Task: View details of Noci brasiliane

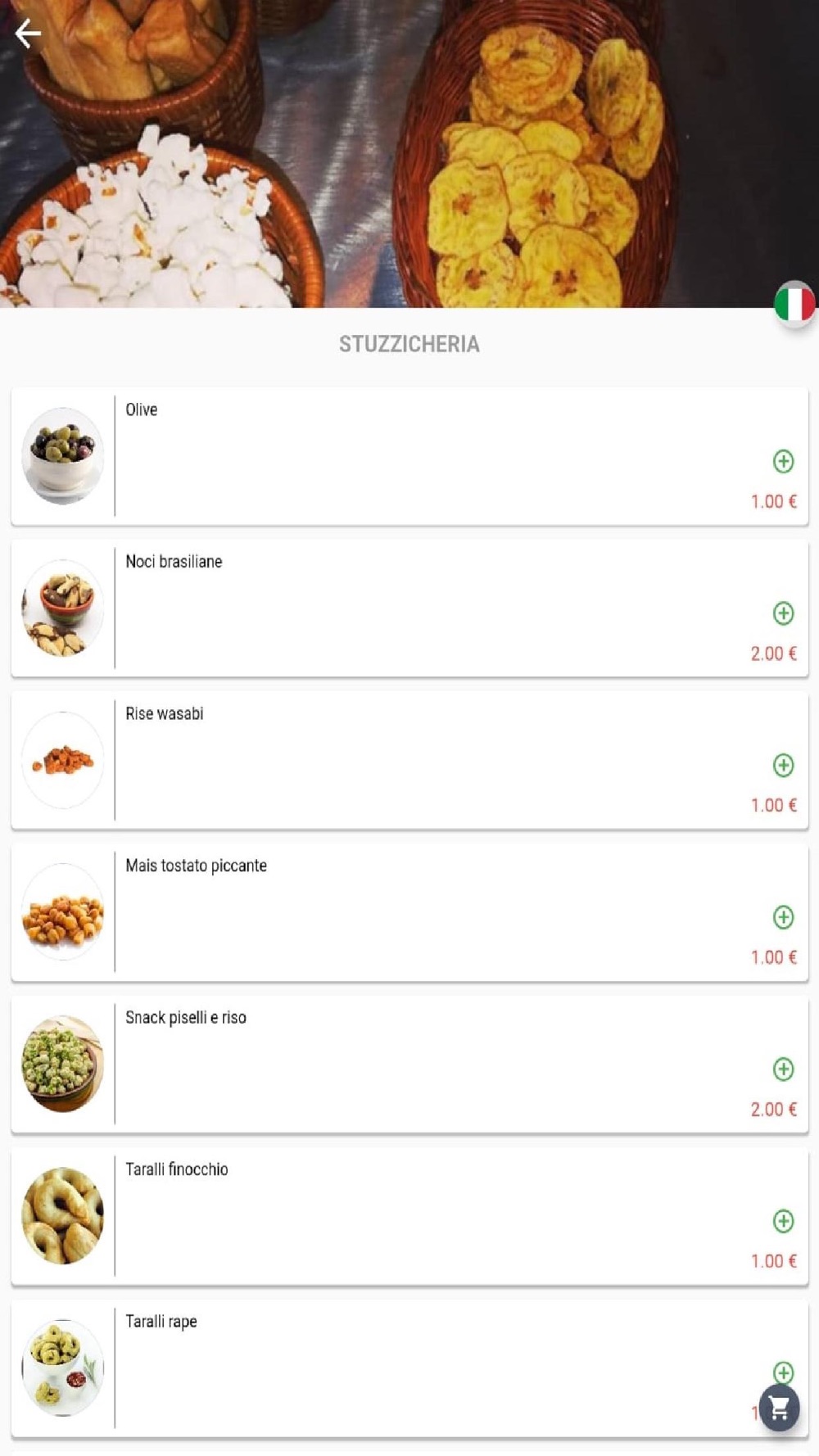Action: pyautogui.click(x=409, y=608)
